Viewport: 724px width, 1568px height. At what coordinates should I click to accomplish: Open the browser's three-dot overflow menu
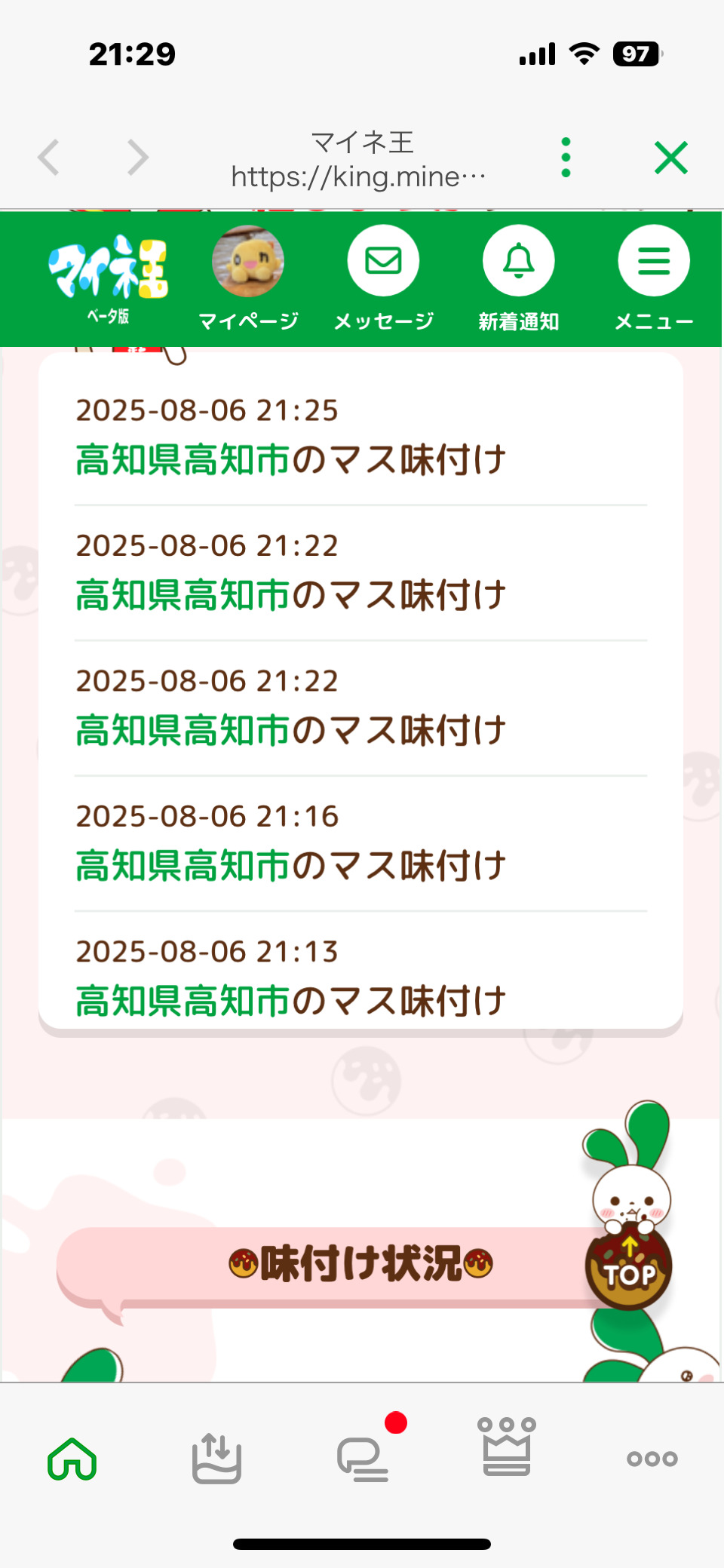[x=566, y=158]
